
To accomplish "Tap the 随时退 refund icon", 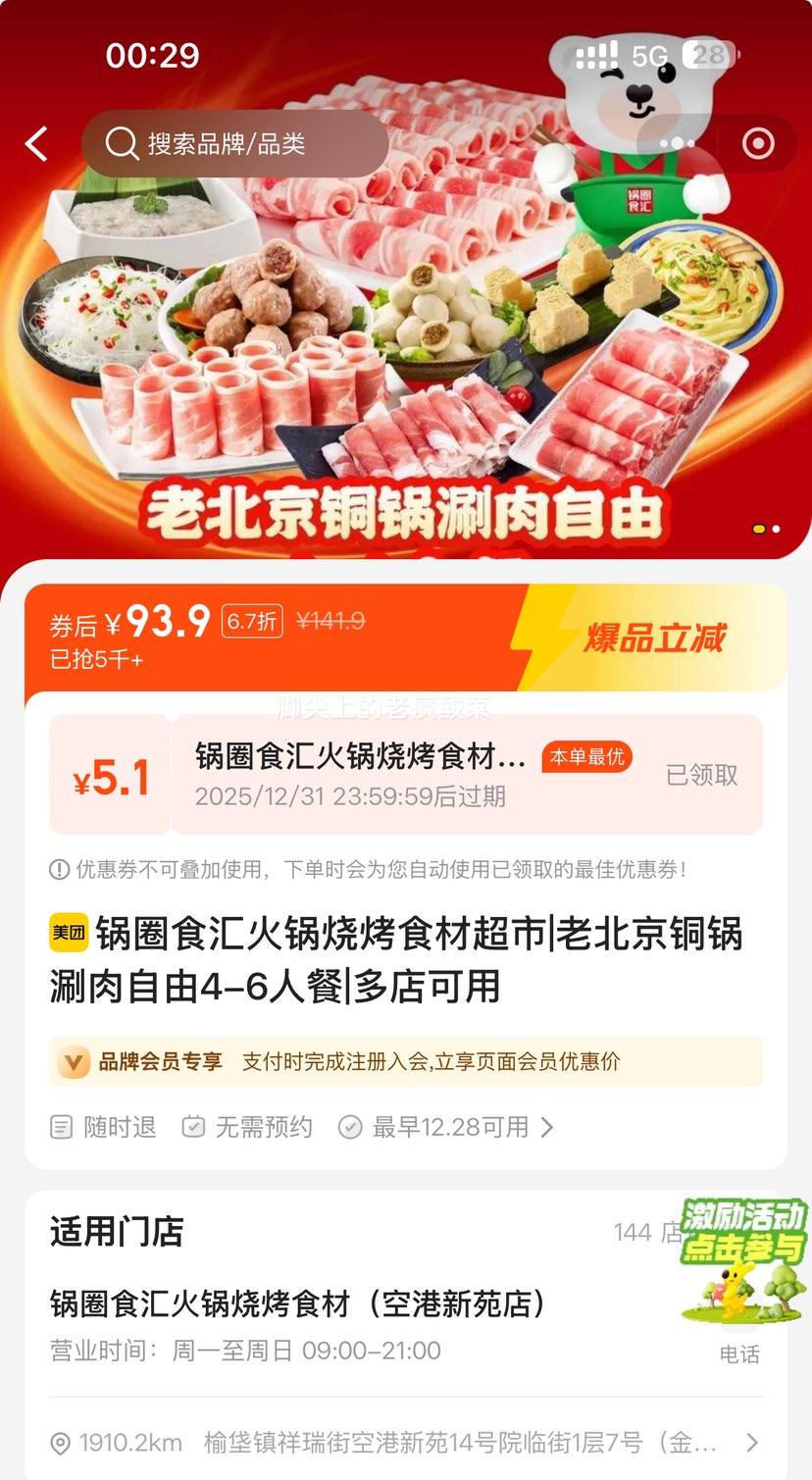I will point(61,1128).
